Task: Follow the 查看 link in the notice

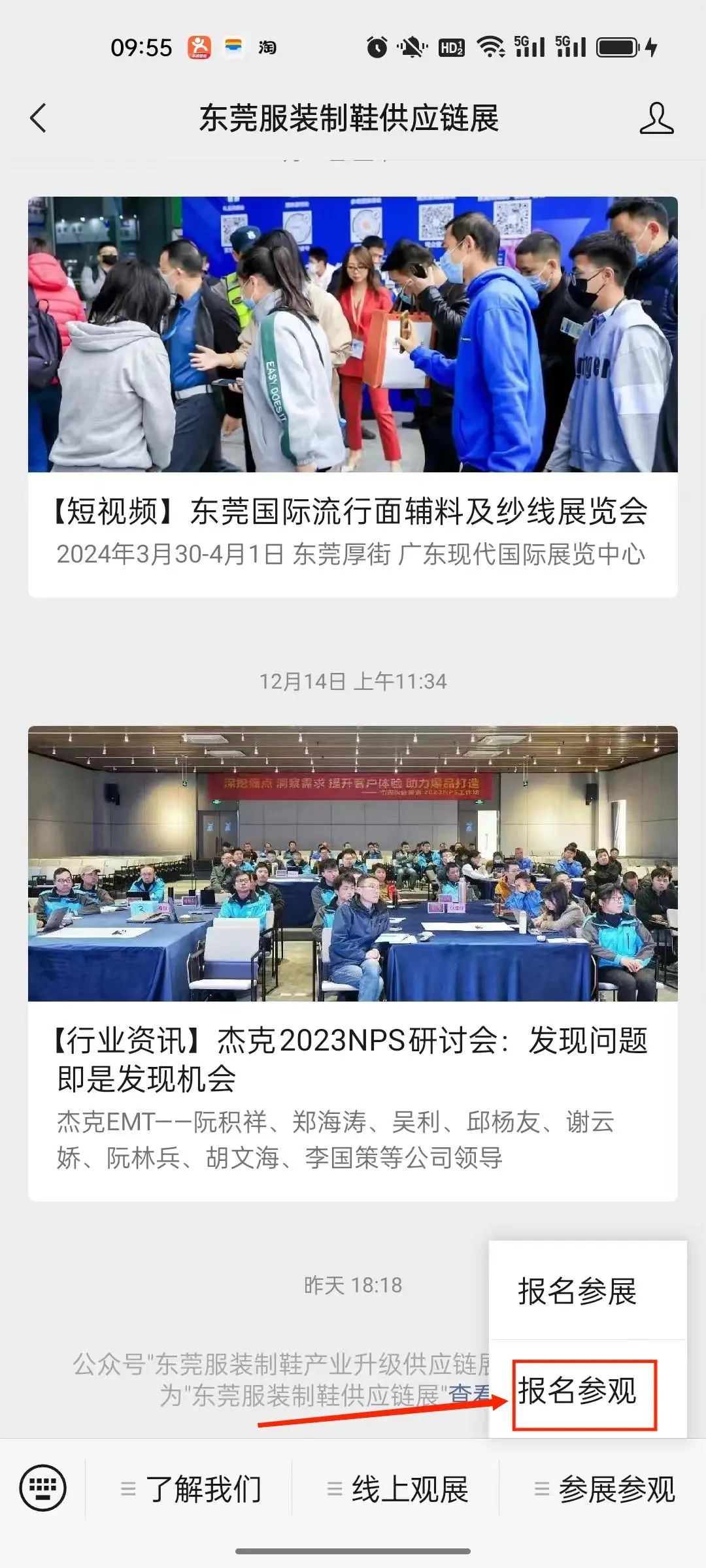Action: [469, 1394]
